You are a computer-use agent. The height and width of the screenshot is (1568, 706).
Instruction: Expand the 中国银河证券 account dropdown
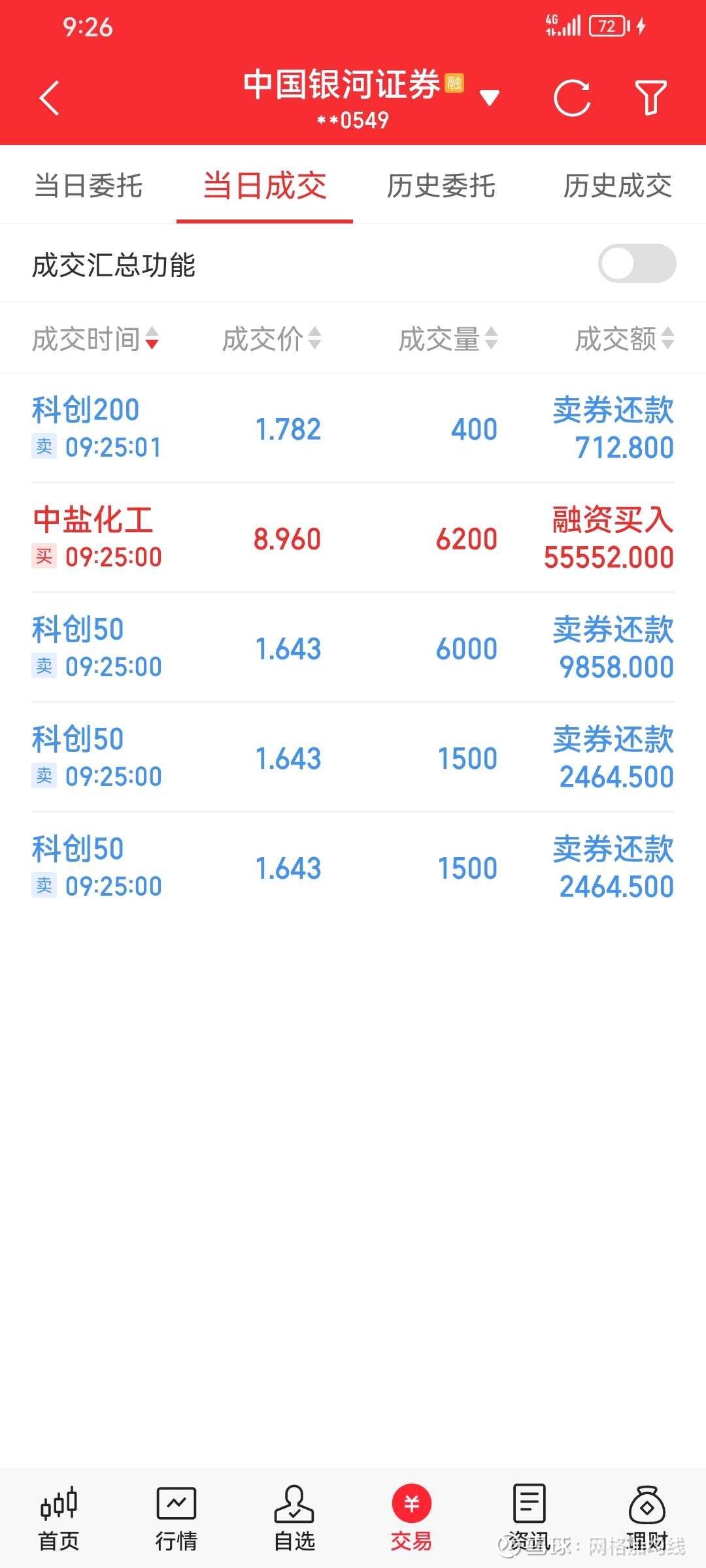tap(489, 98)
